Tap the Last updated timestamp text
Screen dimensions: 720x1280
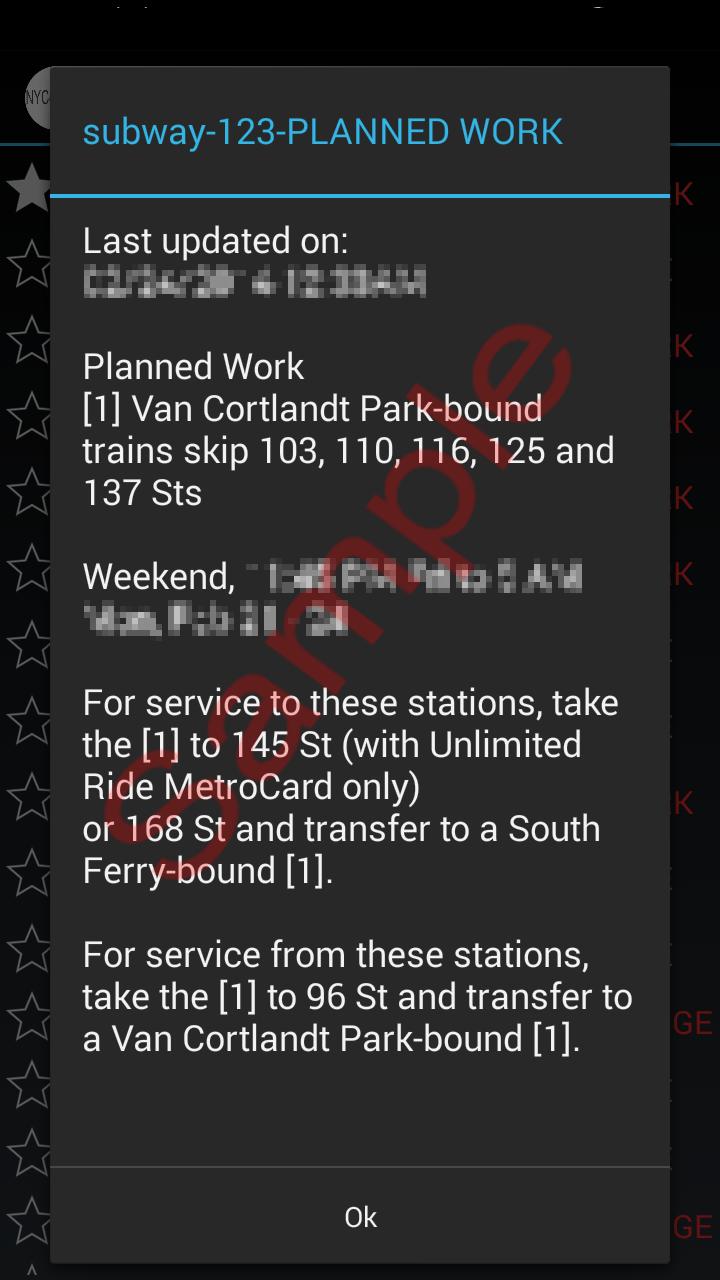[255, 280]
